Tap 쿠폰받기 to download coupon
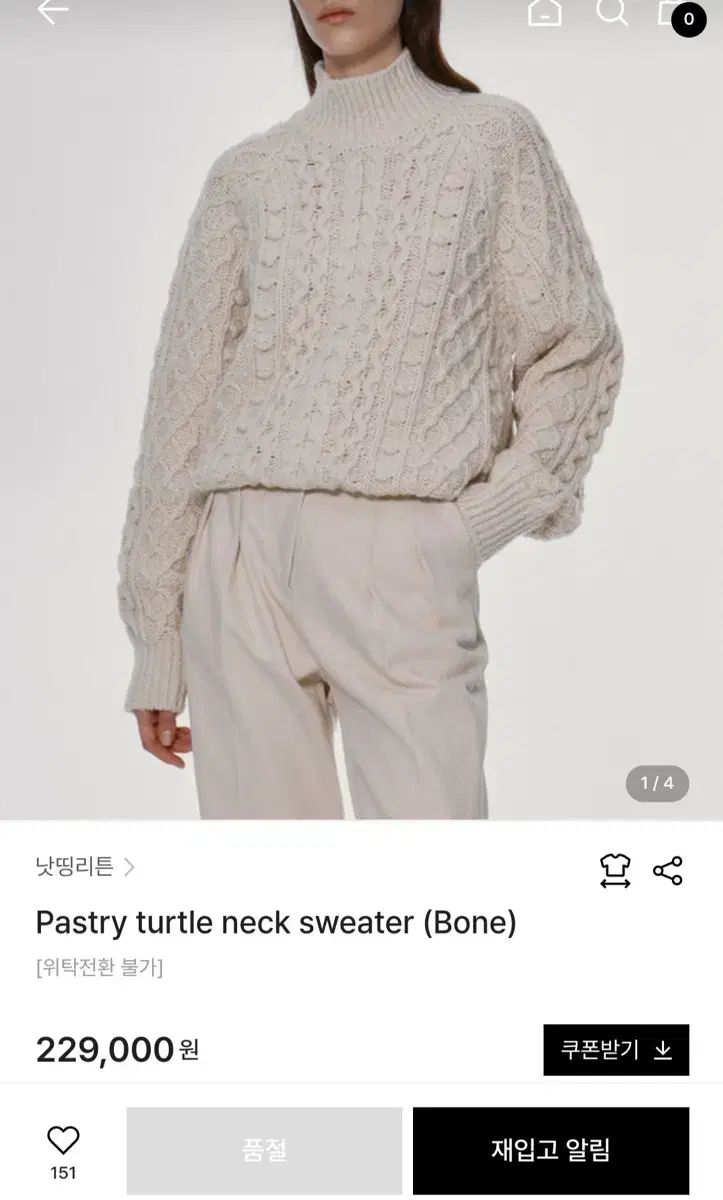 [616, 1050]
